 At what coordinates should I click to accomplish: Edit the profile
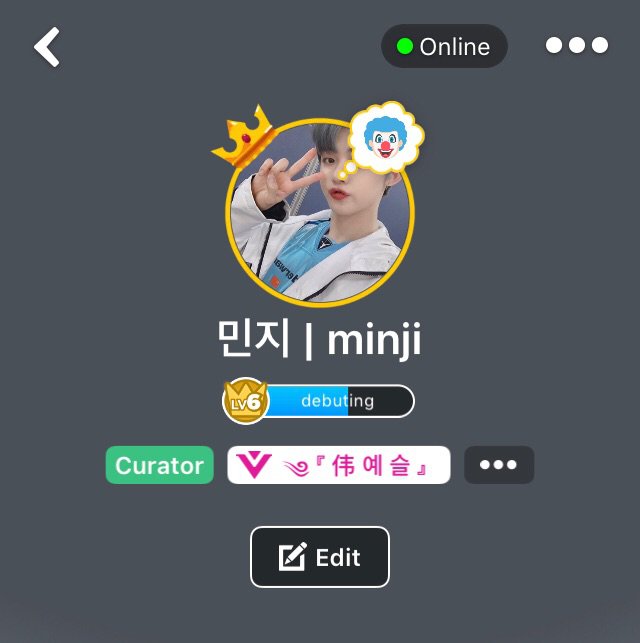(x=320, y=557)
